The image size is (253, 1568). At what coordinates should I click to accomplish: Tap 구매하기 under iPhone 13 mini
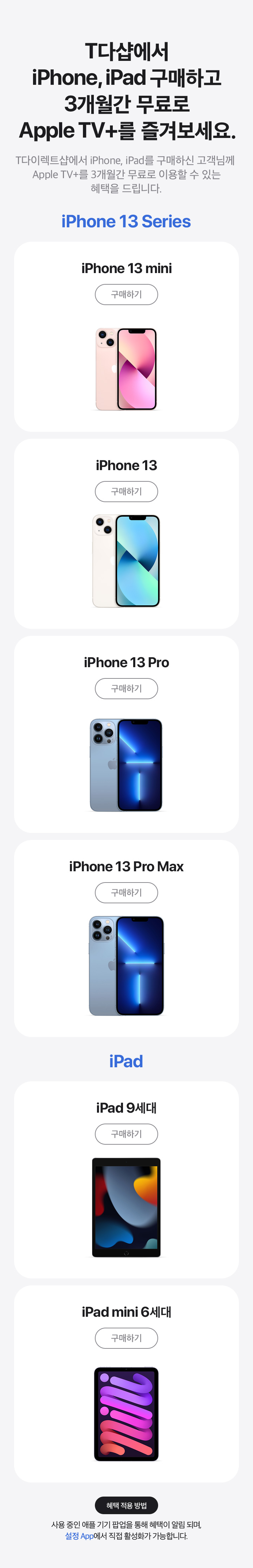(x=126, y=295)
